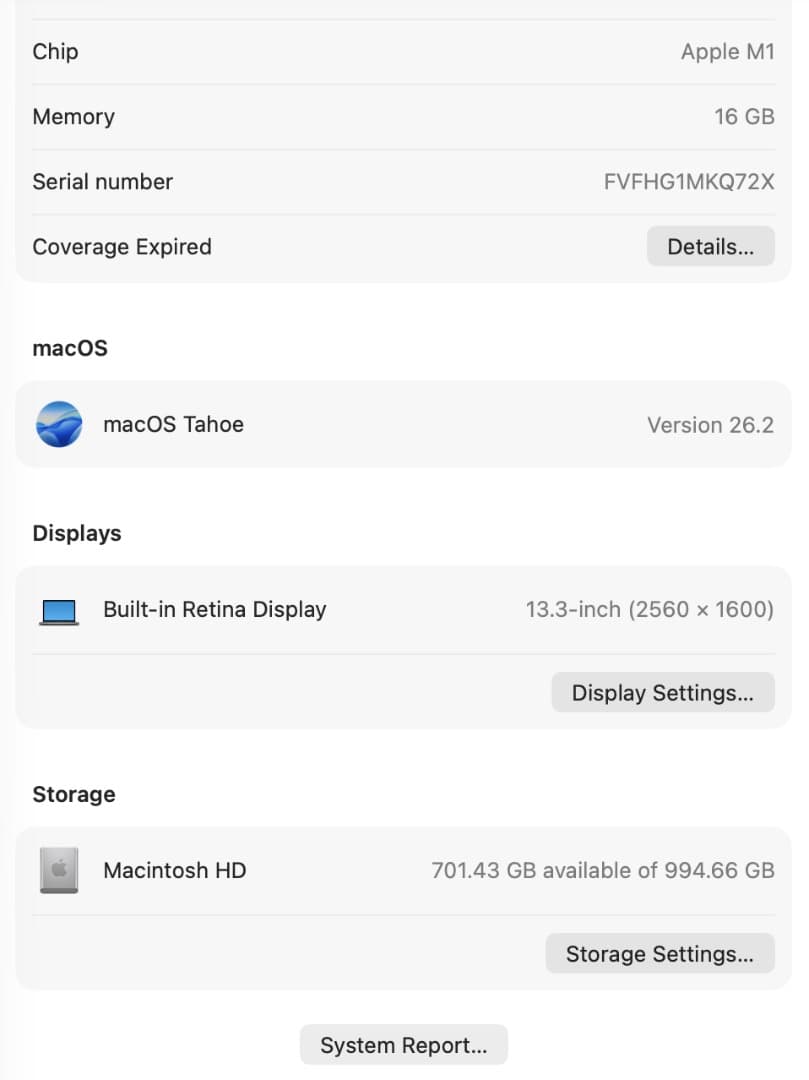Select the Apple M1 chip value
The image size is (809, 1080).
[x=729, y=51]
